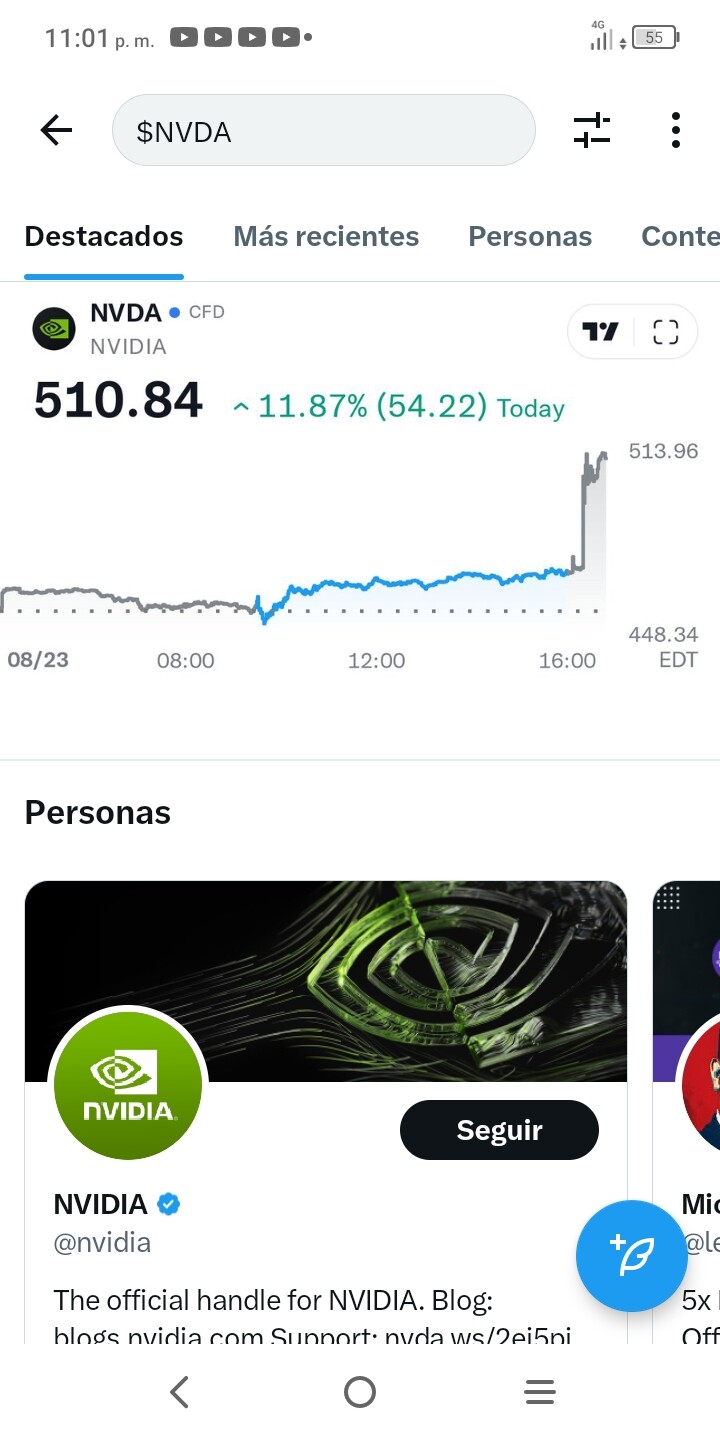Expand the stock chart to fullscreen

[x=666, y=332]
